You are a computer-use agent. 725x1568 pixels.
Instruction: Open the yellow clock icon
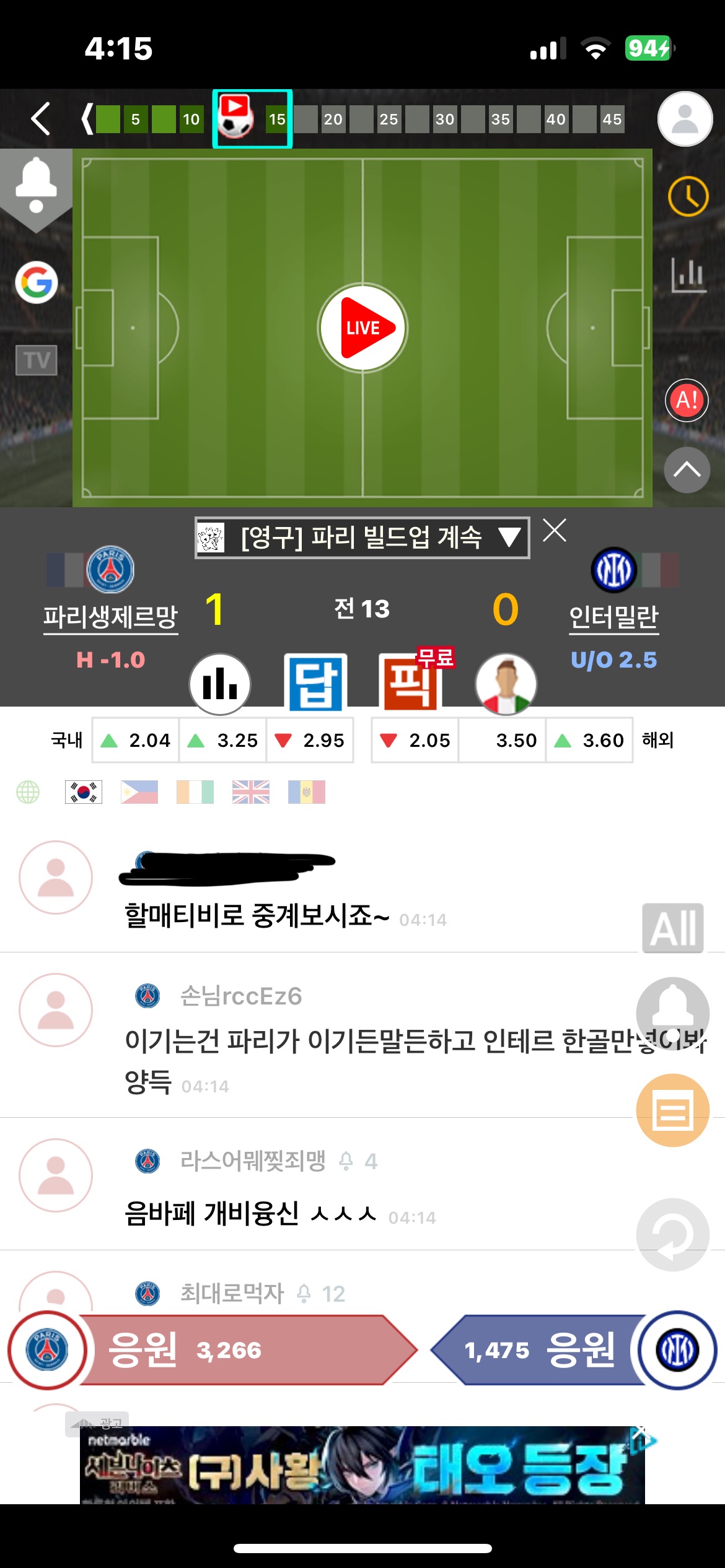click(688, 197)
